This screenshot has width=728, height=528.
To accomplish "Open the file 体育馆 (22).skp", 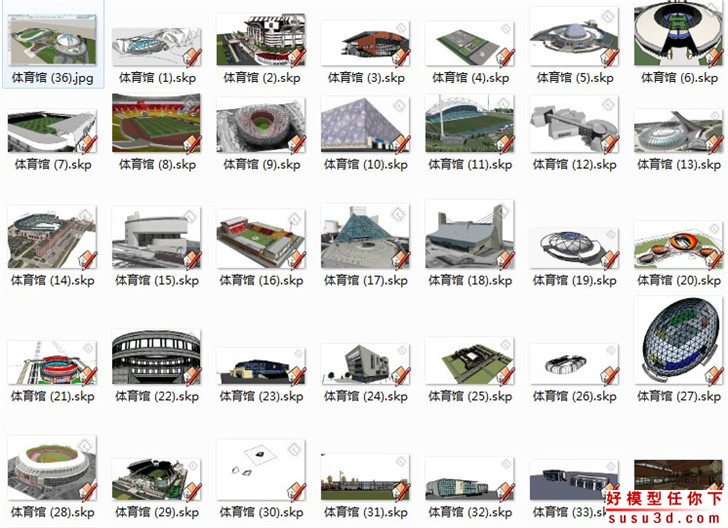I will (156, 355).
